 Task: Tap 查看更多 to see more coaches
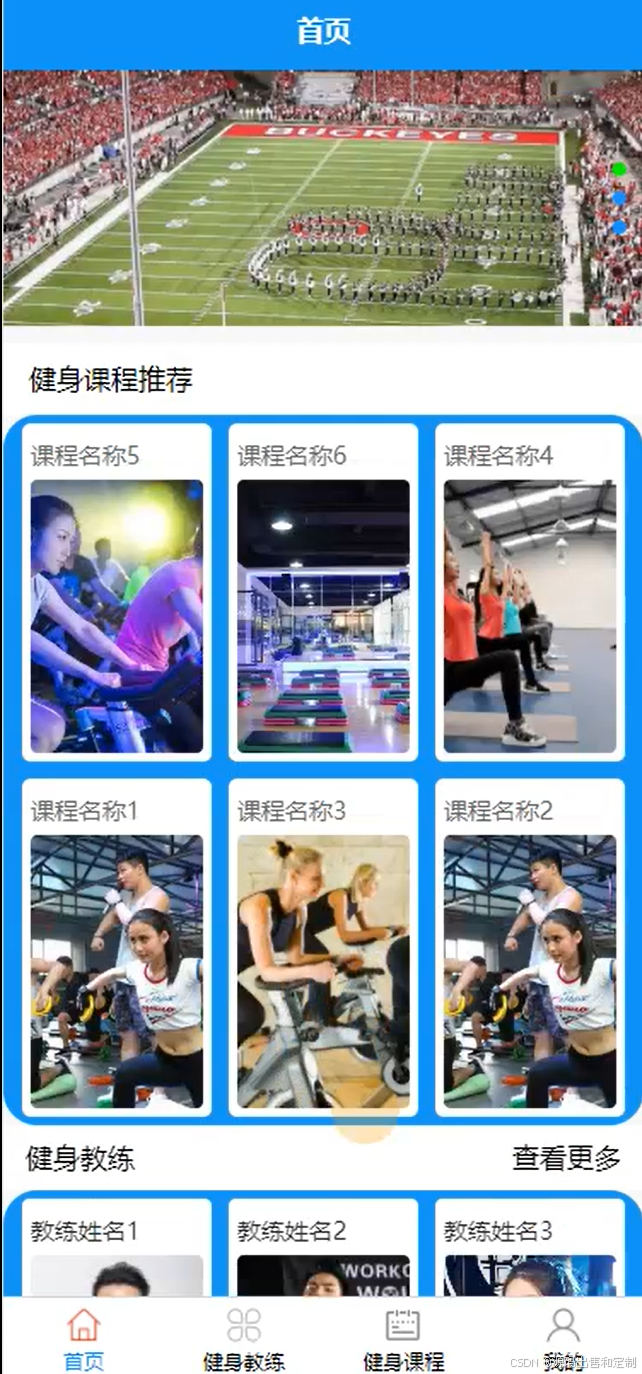click(566, 1159)
